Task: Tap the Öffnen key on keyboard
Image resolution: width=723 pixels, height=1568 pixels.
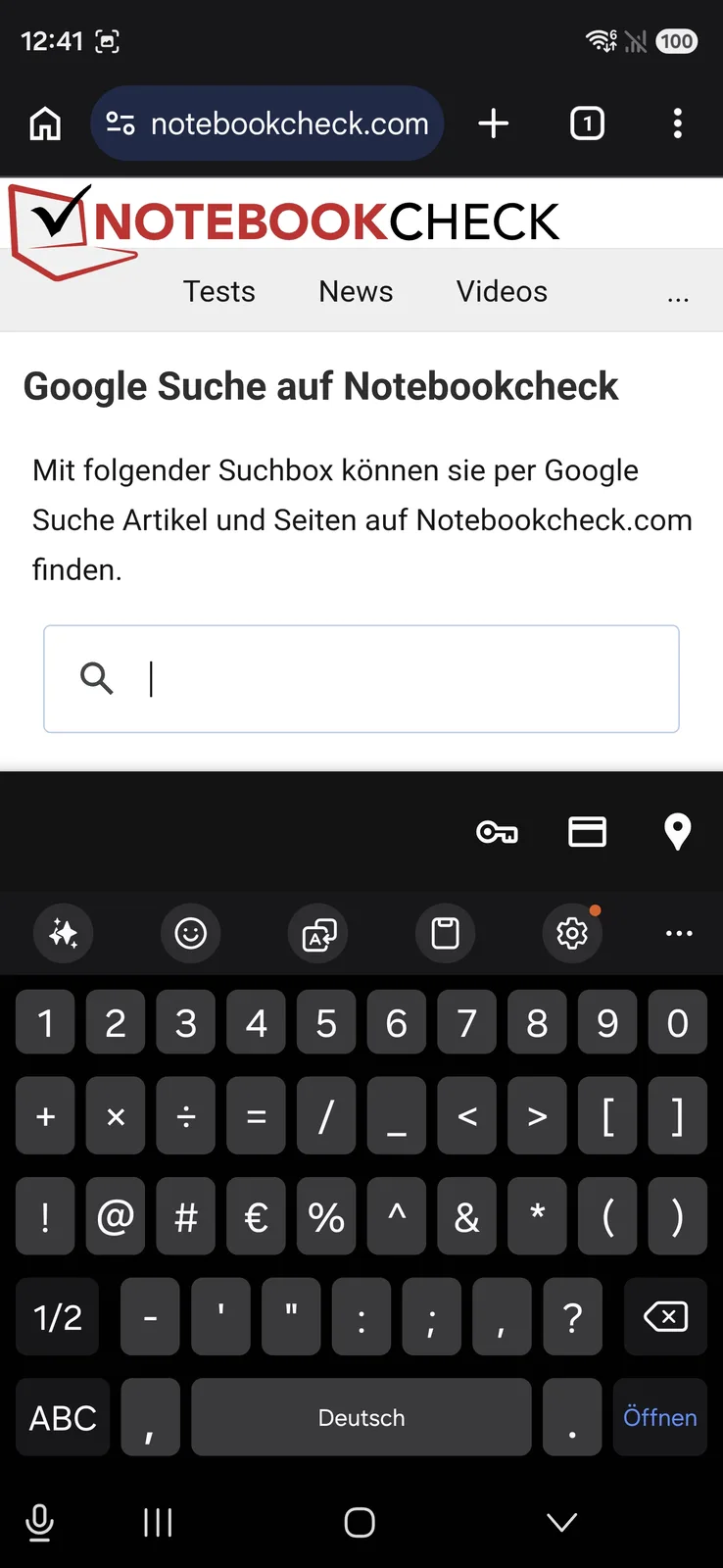Action: pos(659,1417)
